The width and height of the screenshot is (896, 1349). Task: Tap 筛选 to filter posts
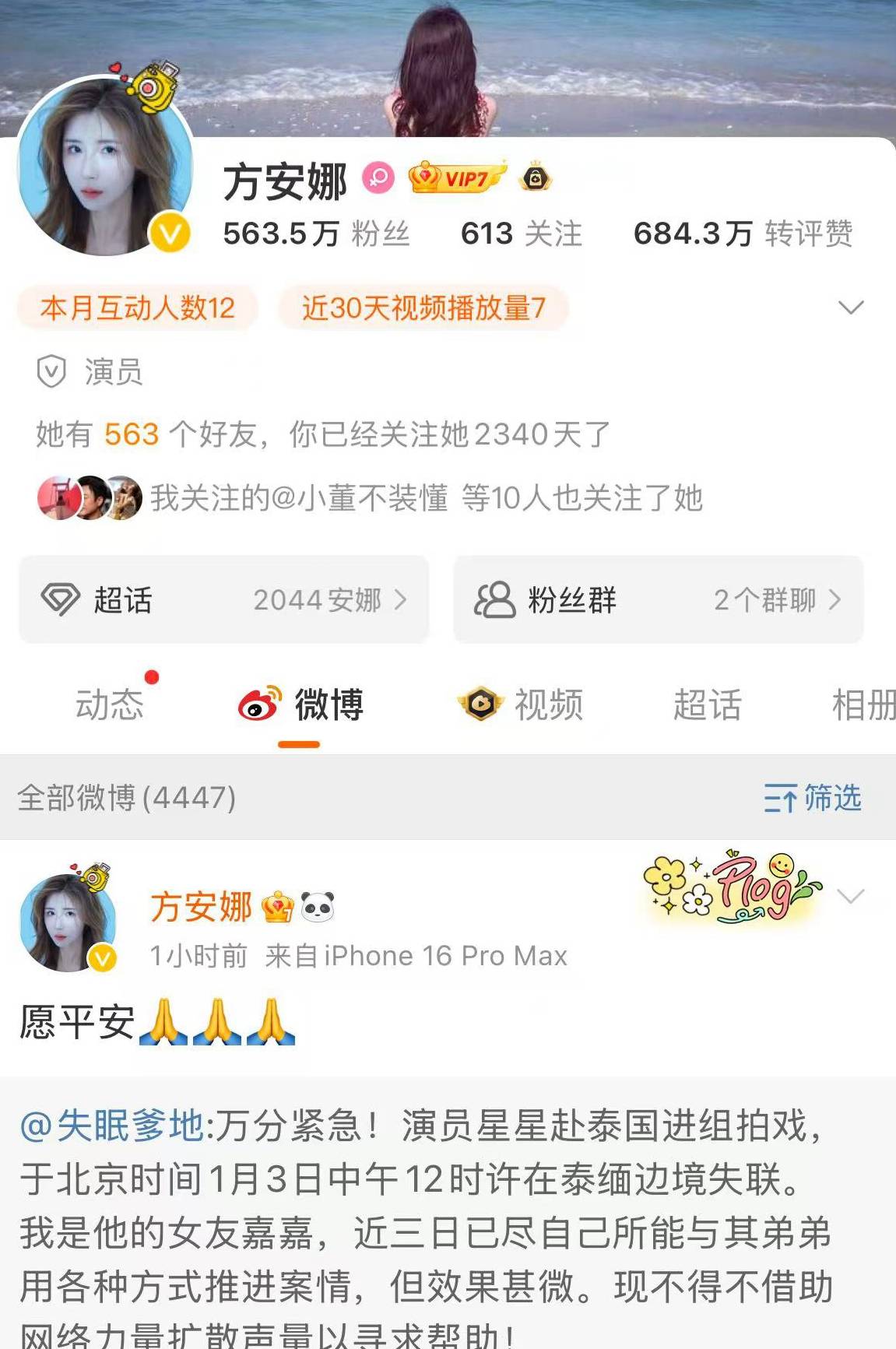813,798
